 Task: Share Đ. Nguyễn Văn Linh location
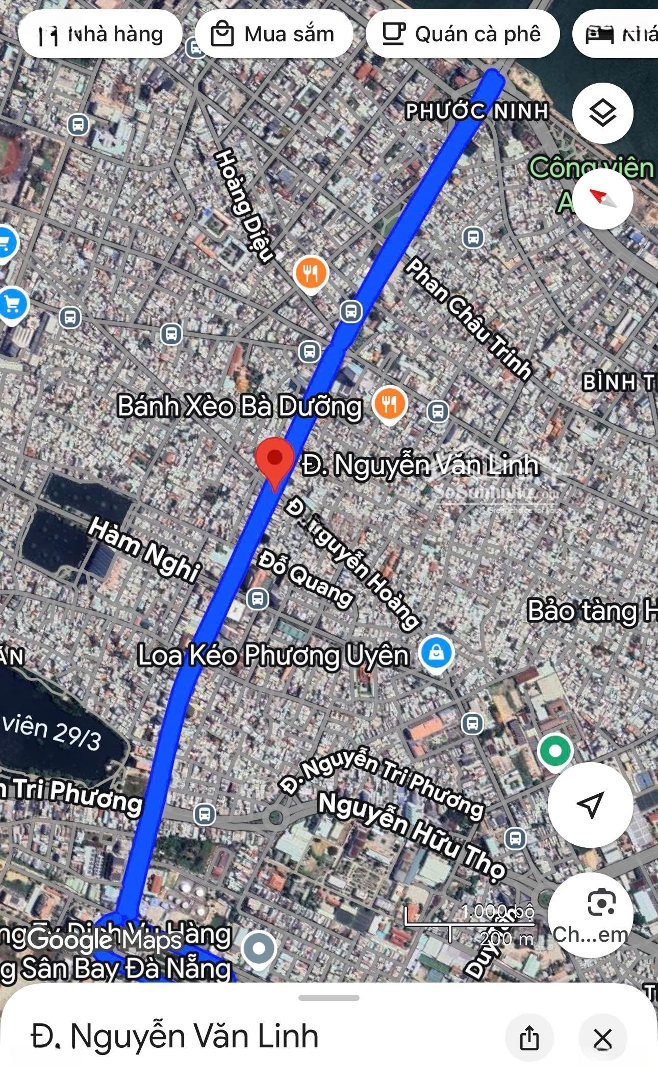(x=530, y=1039)
